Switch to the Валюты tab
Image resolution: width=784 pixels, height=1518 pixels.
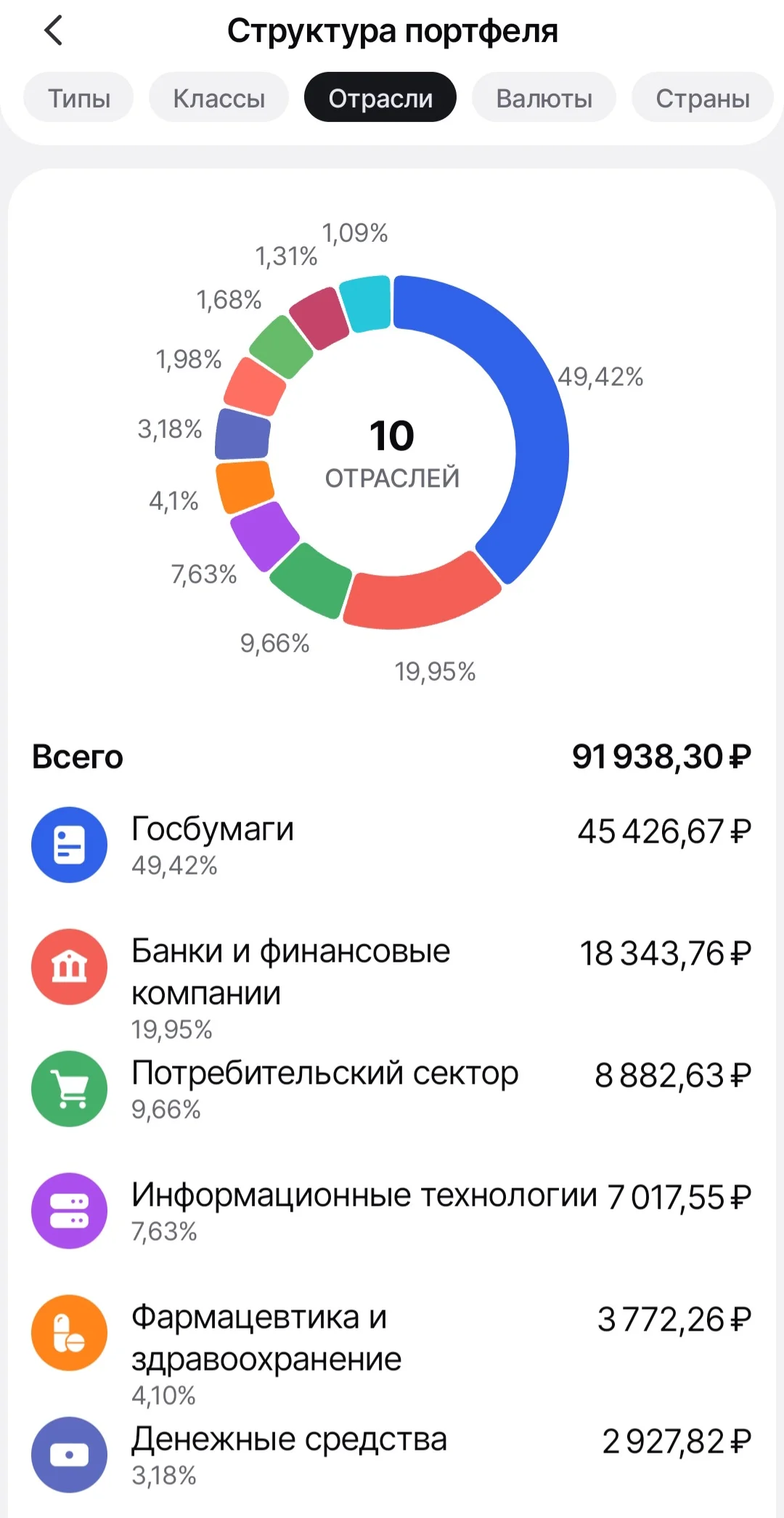click(544, 97)
